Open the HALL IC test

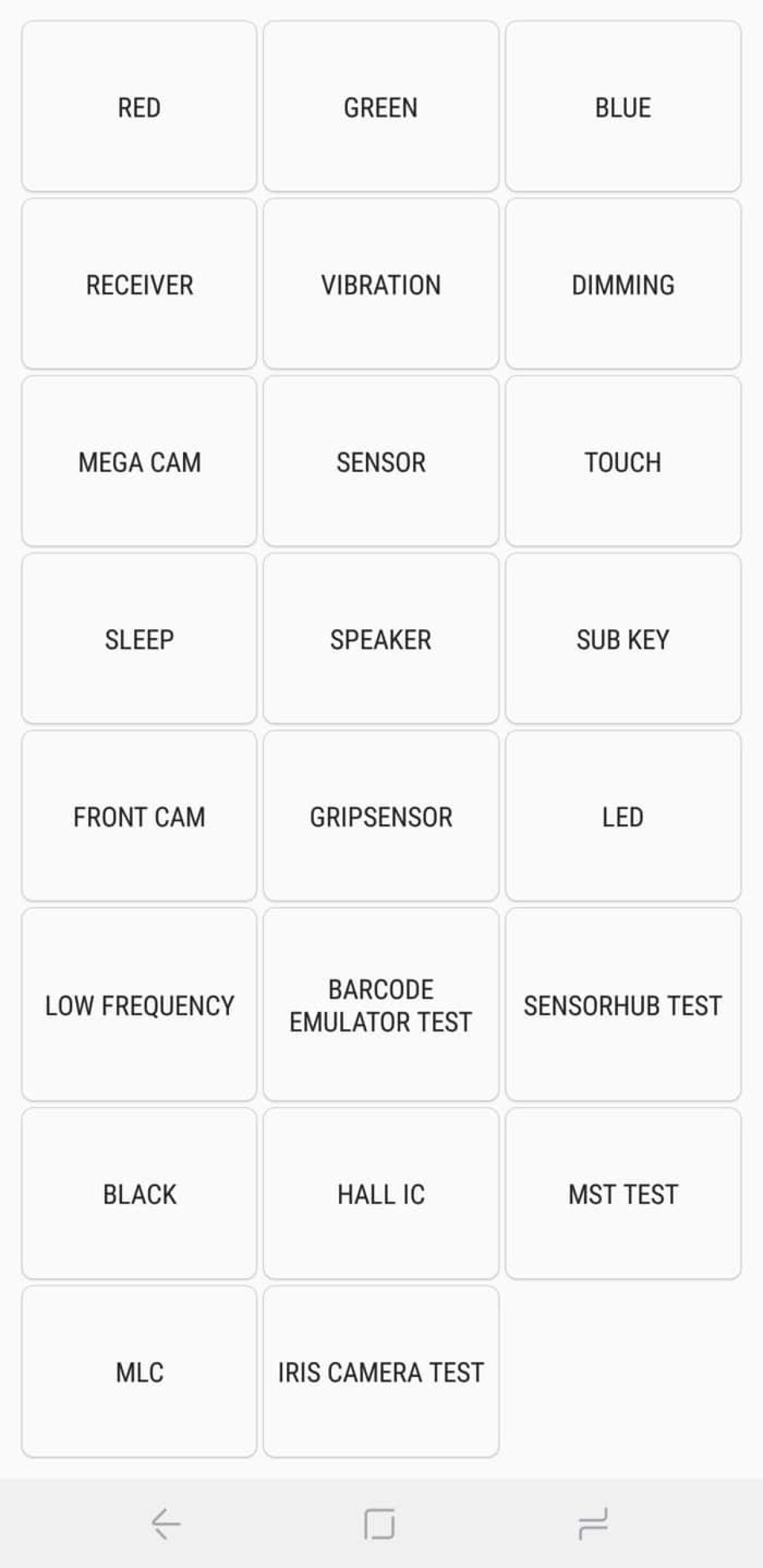tap(380, 1194)
